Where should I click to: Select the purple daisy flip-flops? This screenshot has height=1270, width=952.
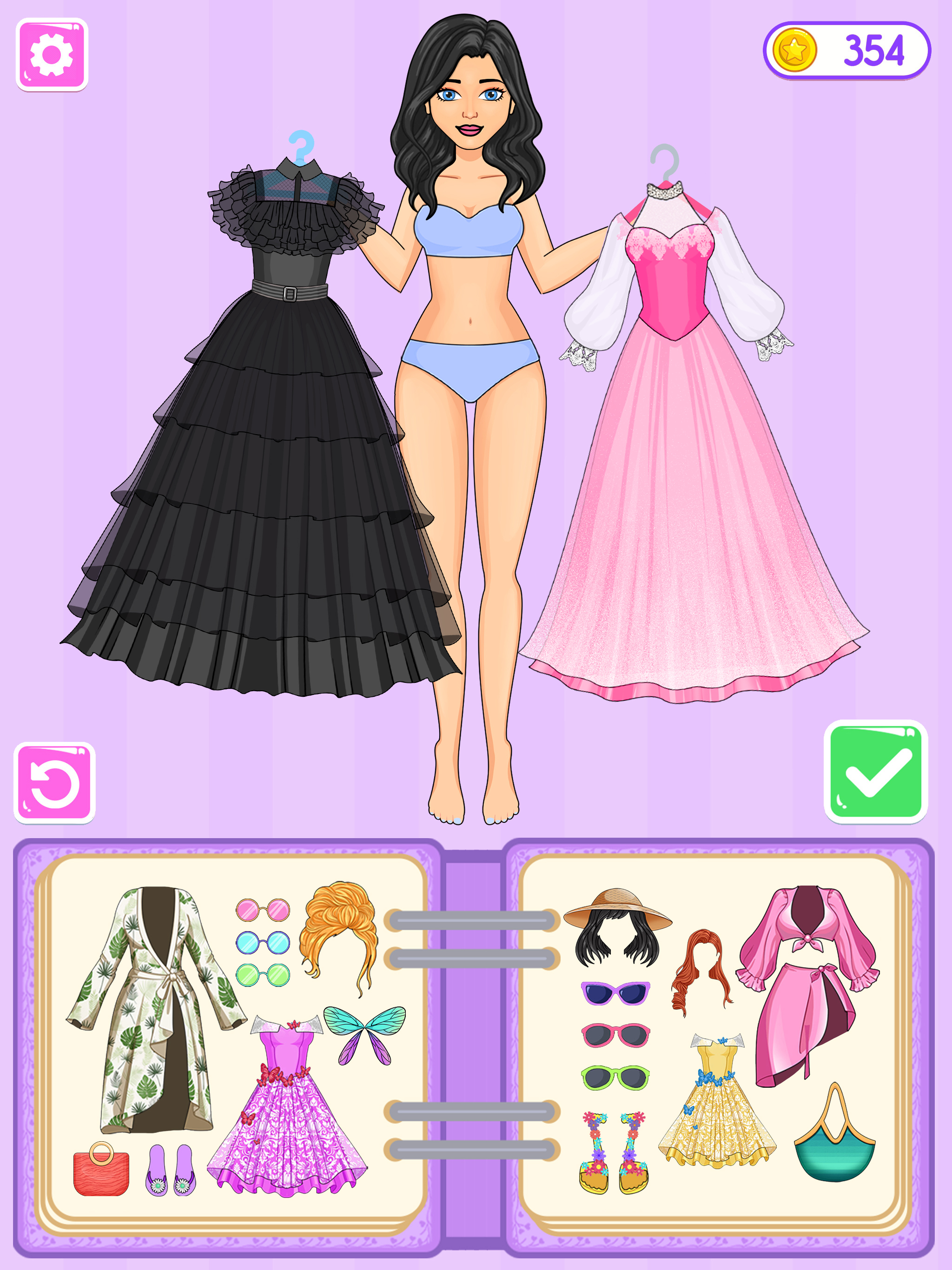[x=170, y=1171]
